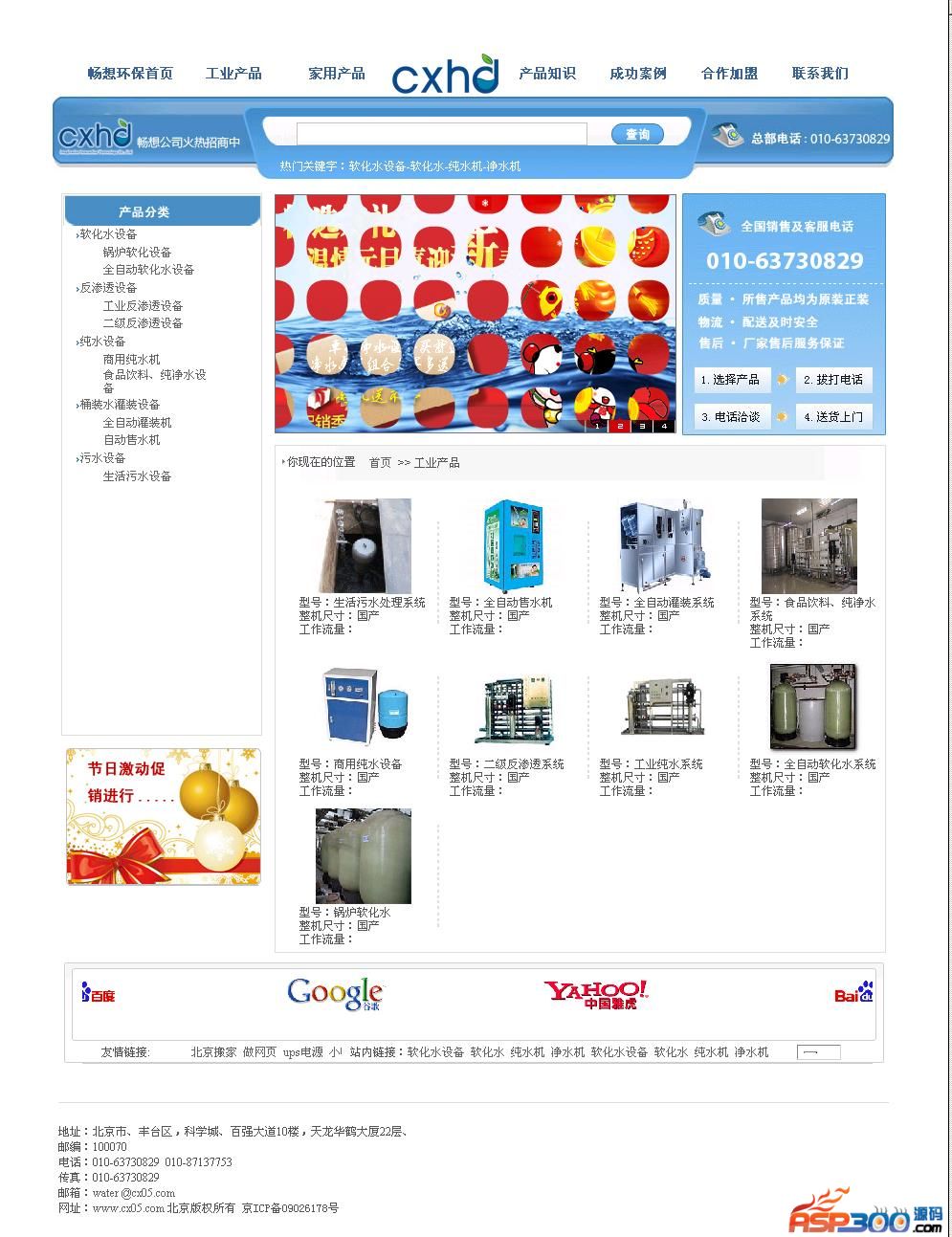952x1237 pixels.
Task: Switch to the 家用产品 tab
Action: pyautogui.click(x=337, y=74)
